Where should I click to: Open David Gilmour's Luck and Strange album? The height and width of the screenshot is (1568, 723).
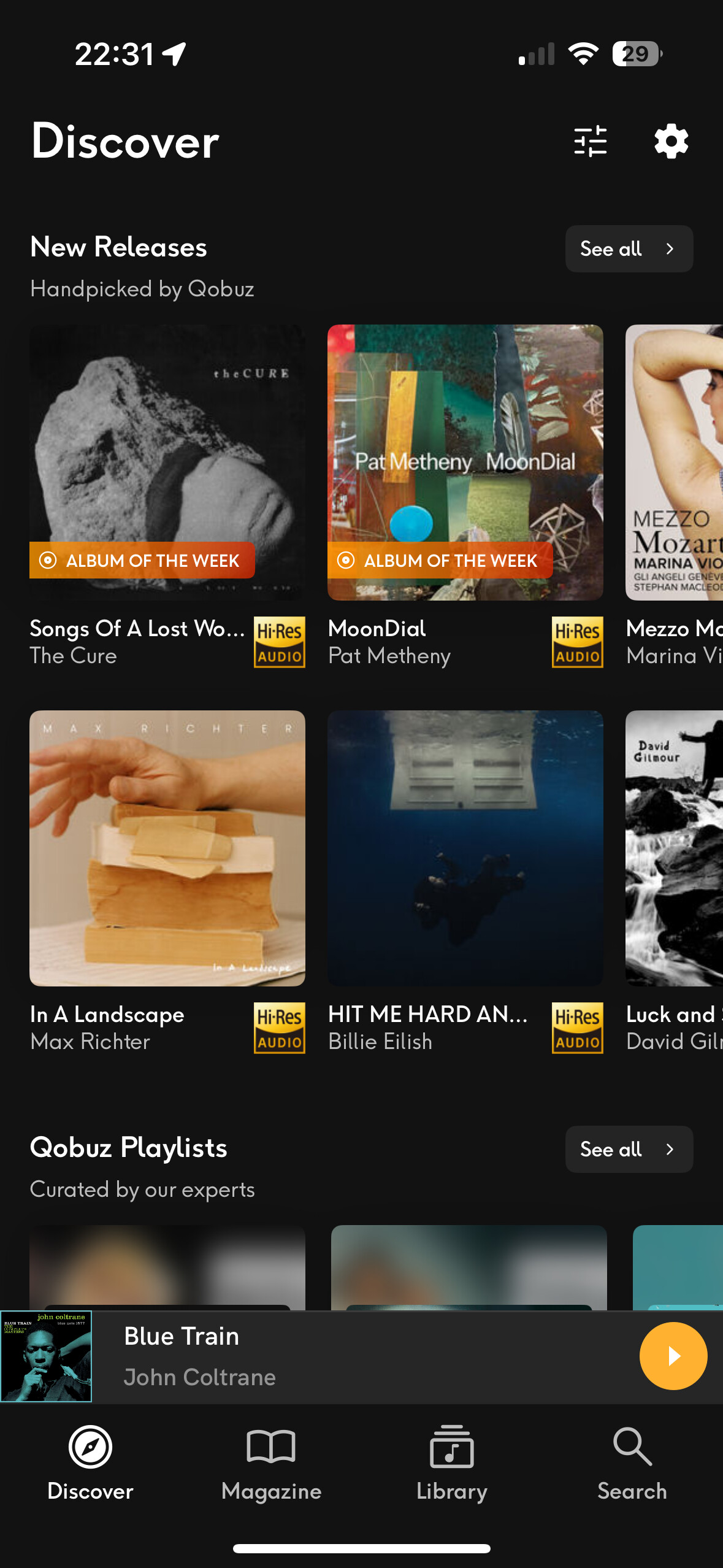pyautogui.click(x=674, y=848)
